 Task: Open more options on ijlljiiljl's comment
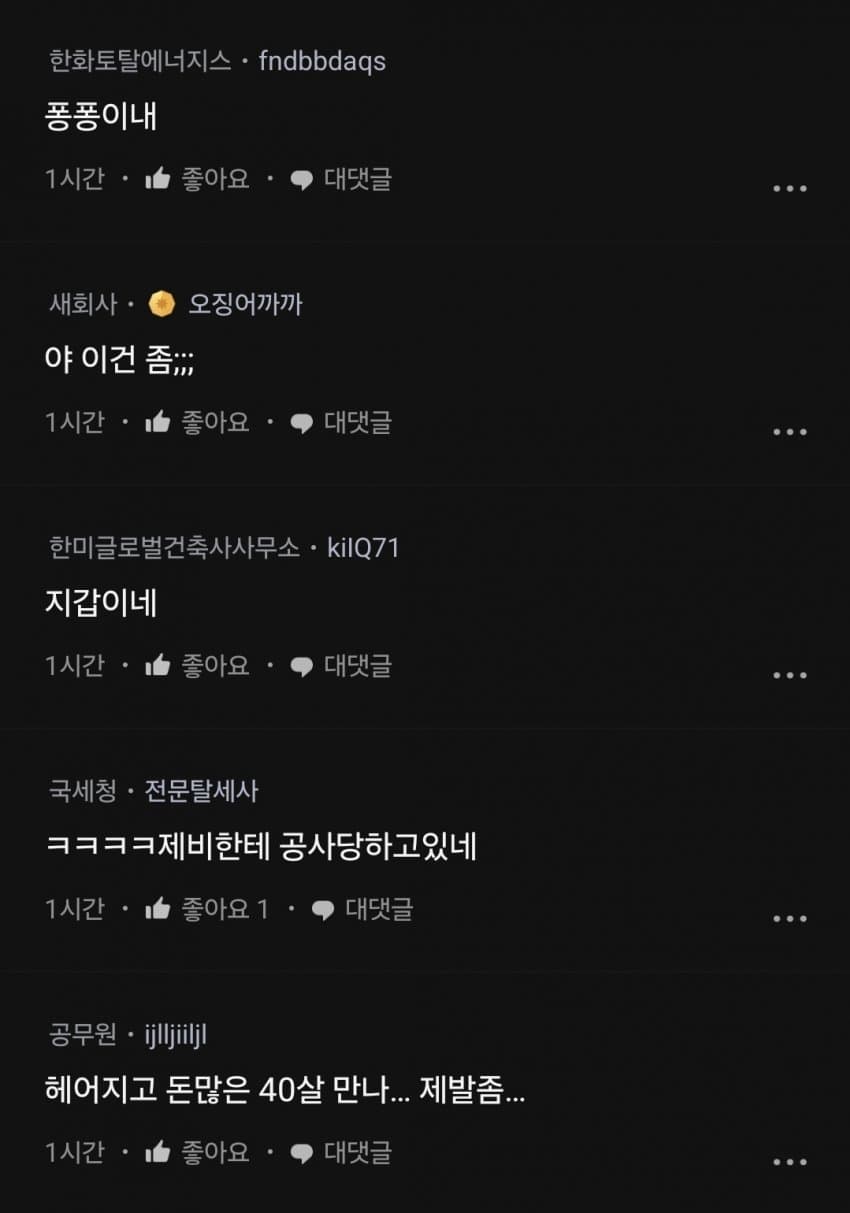click(789, 1161)
